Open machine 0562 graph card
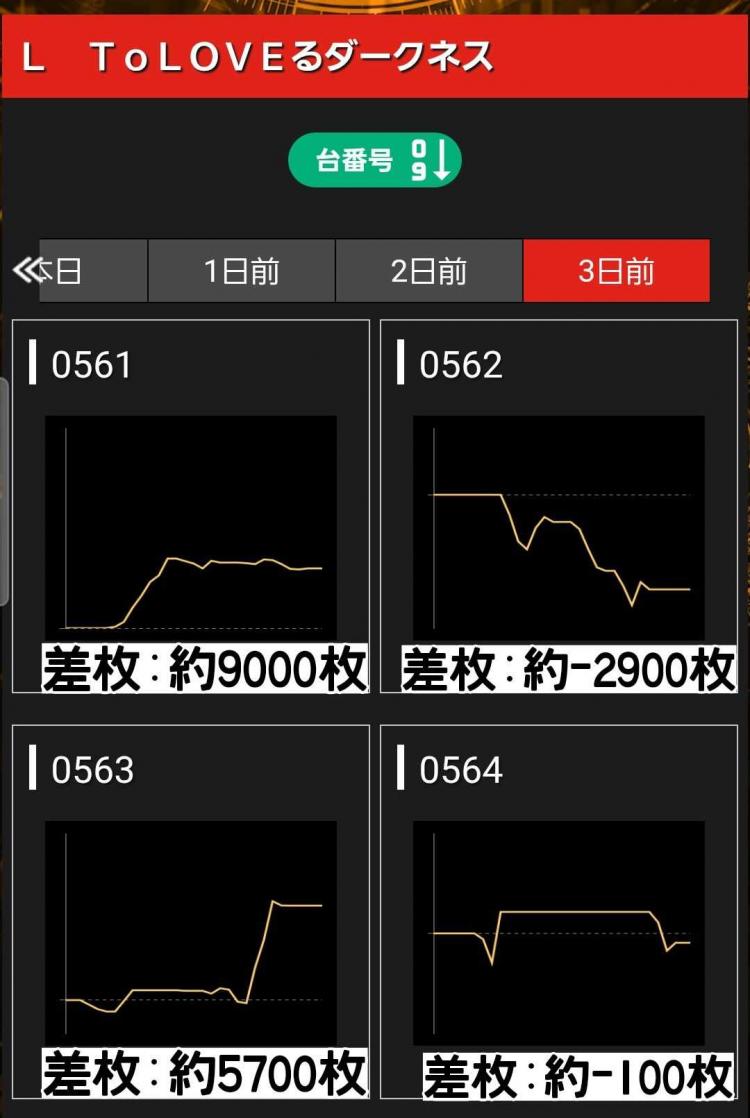This screenshot has height=1118, width=750. [x=559, y=506]
